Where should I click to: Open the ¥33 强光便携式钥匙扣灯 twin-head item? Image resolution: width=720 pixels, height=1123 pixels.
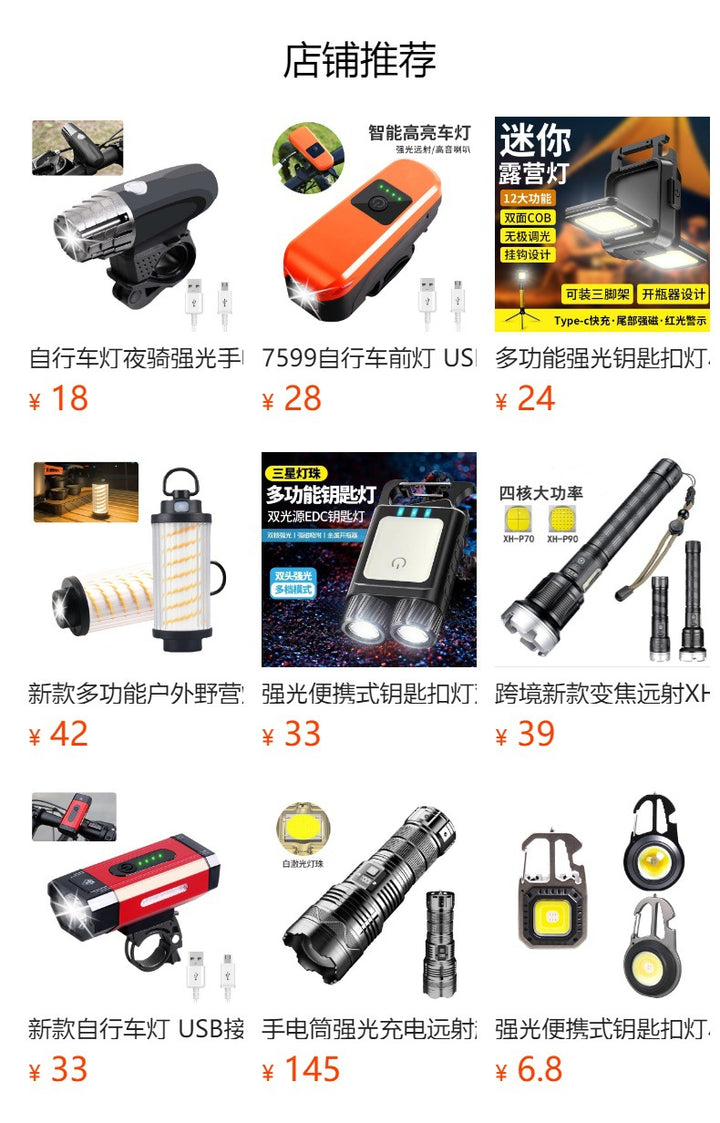(369, 560)
